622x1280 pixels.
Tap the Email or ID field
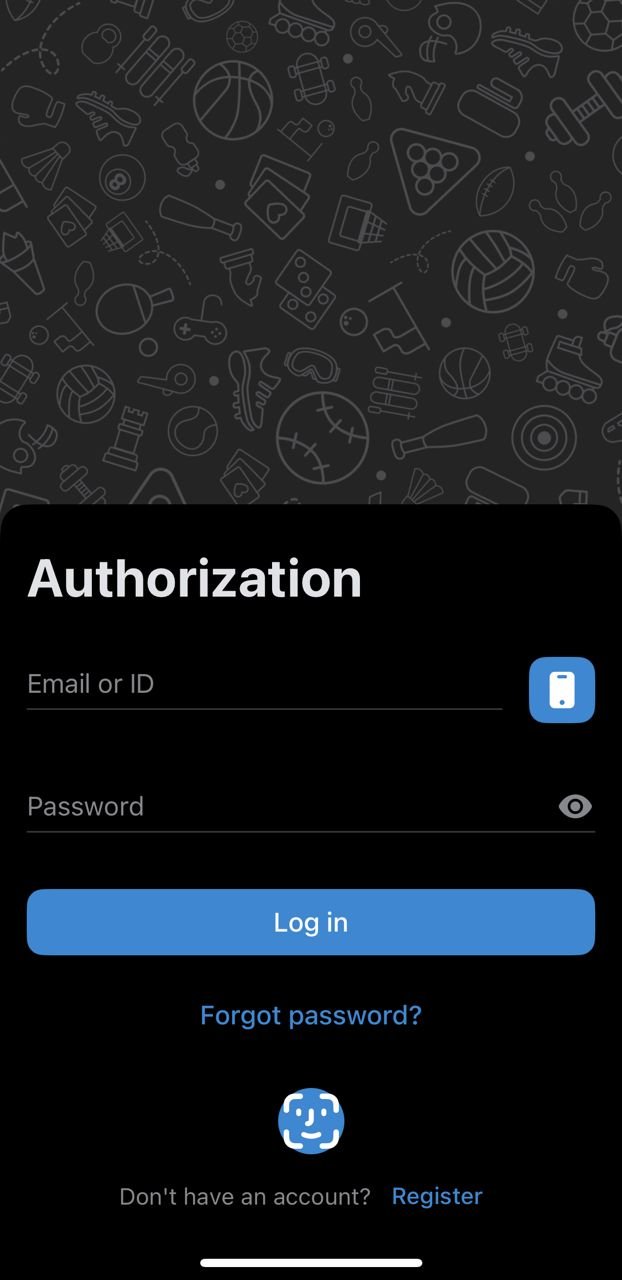[x=264, y=684]
